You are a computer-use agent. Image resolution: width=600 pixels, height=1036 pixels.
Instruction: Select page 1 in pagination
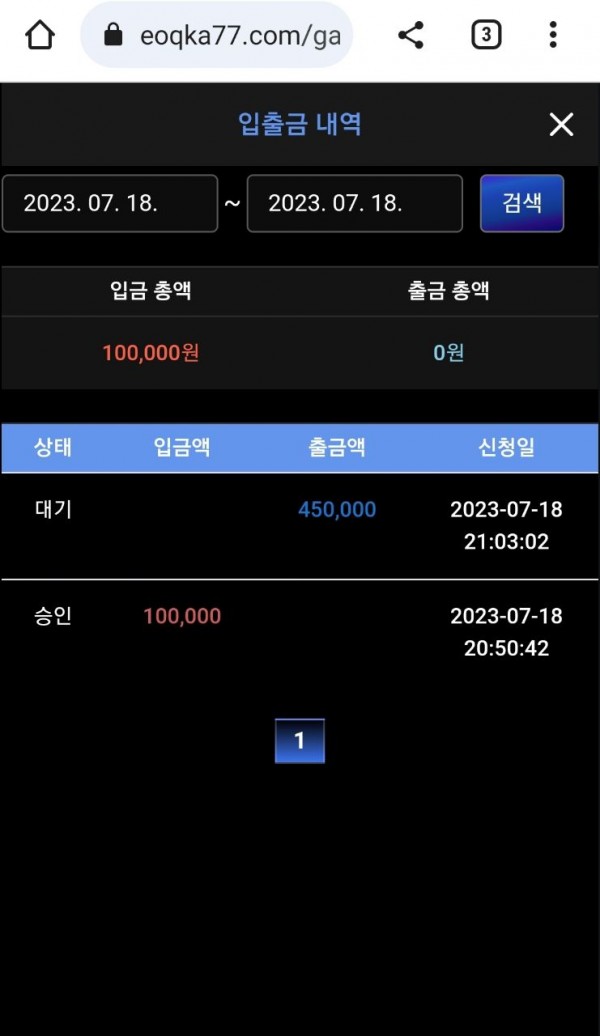tap(300, 741)
